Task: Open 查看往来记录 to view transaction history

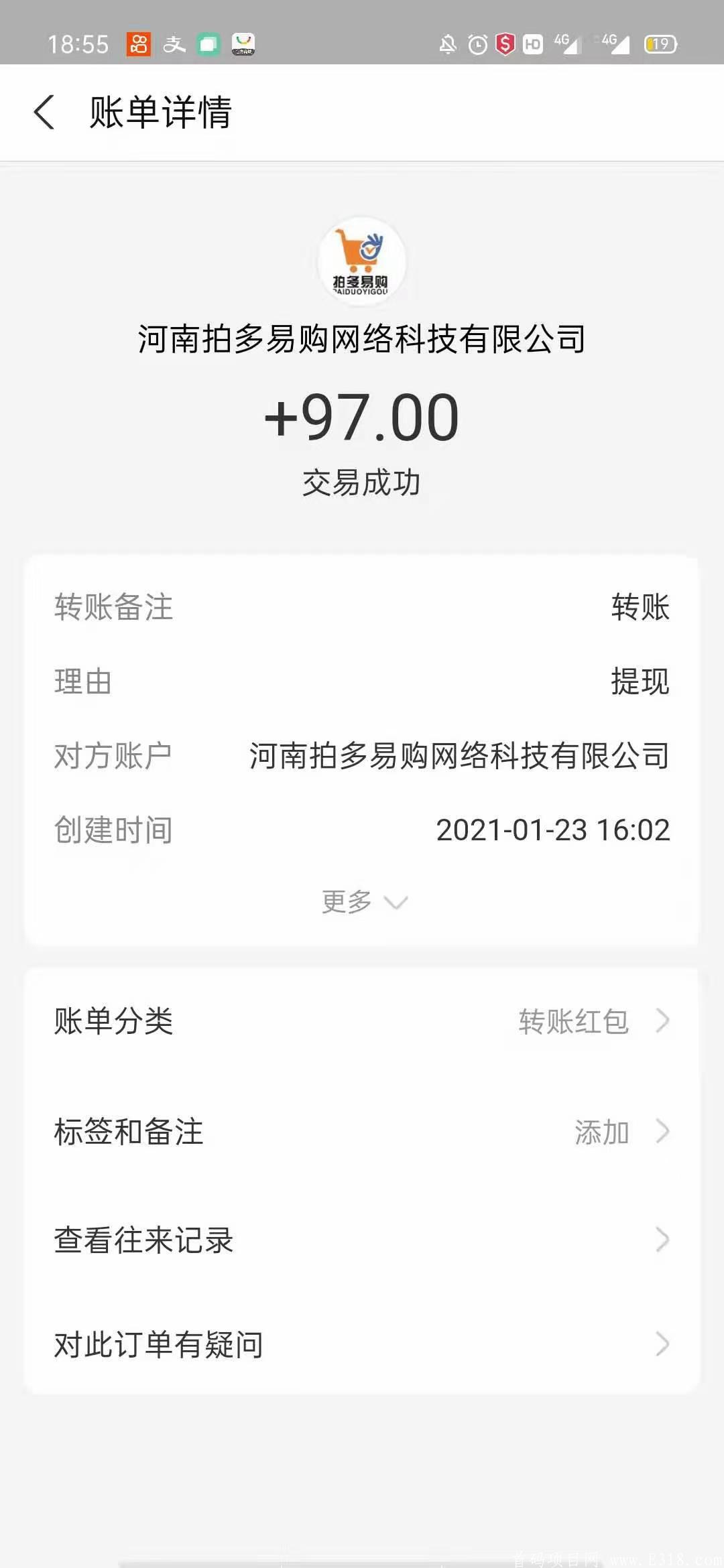Action: 144,1238
